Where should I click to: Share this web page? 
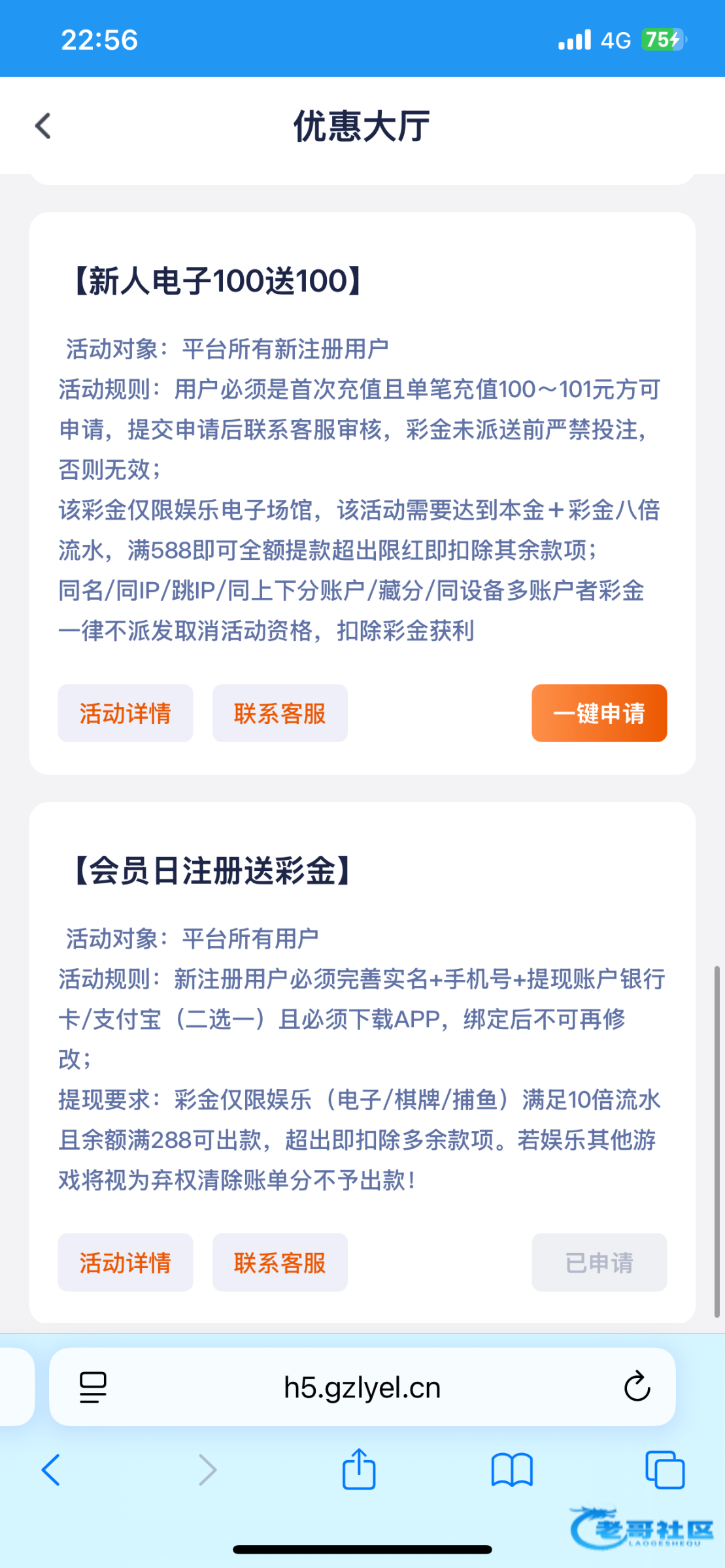359,1470
